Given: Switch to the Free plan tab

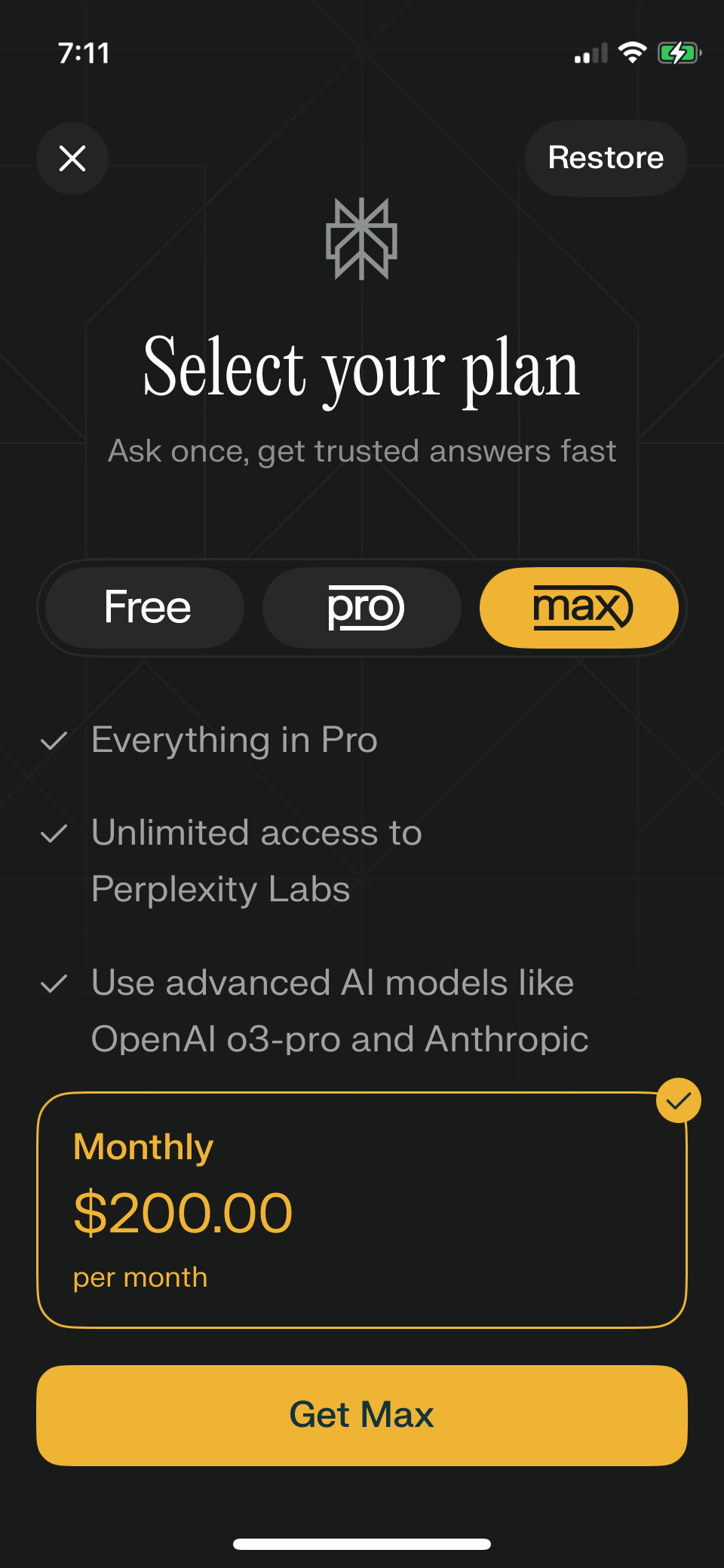Looking at the screenshot, I should point(146,608).
